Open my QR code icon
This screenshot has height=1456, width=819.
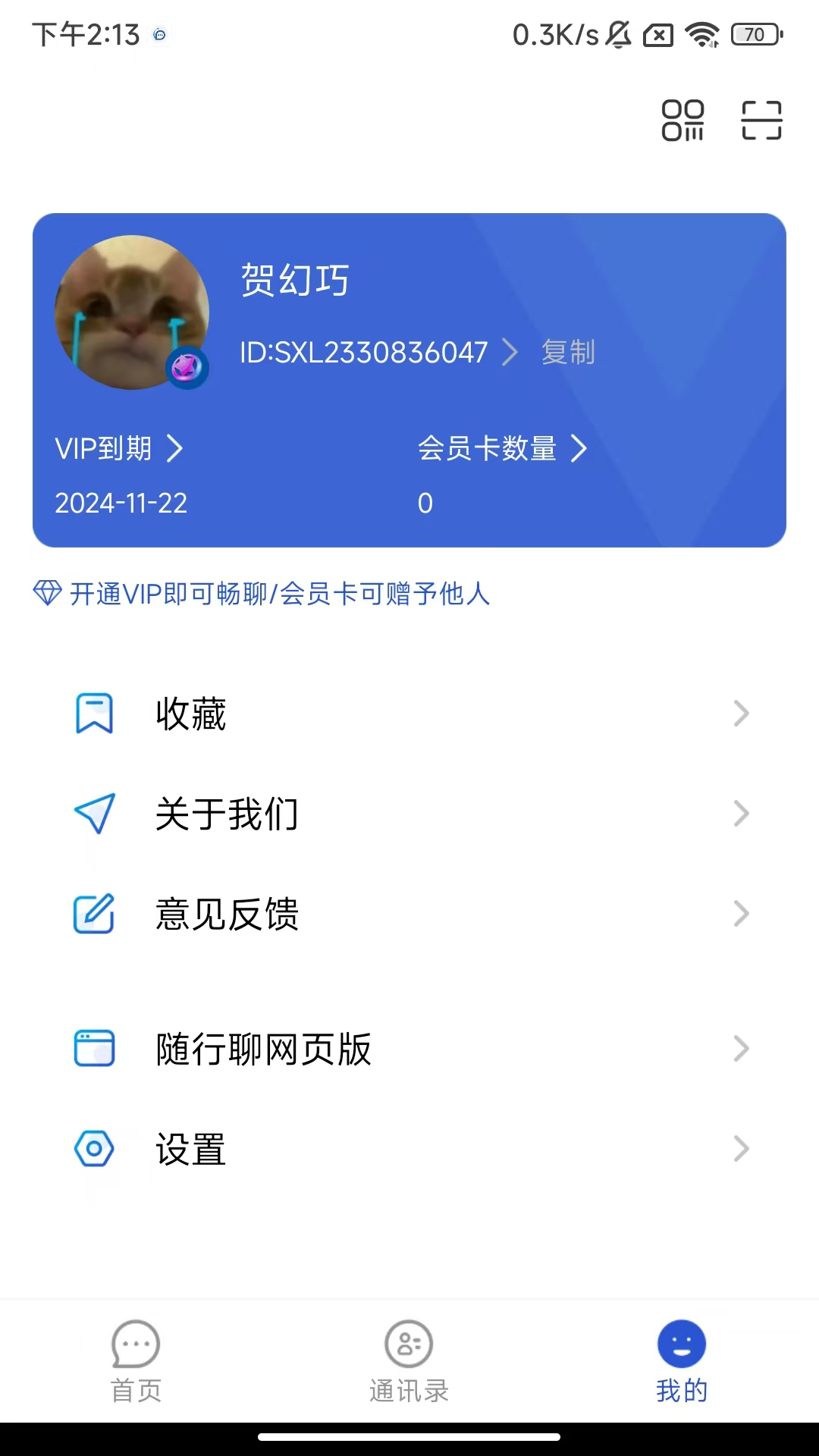pos(682,121)
